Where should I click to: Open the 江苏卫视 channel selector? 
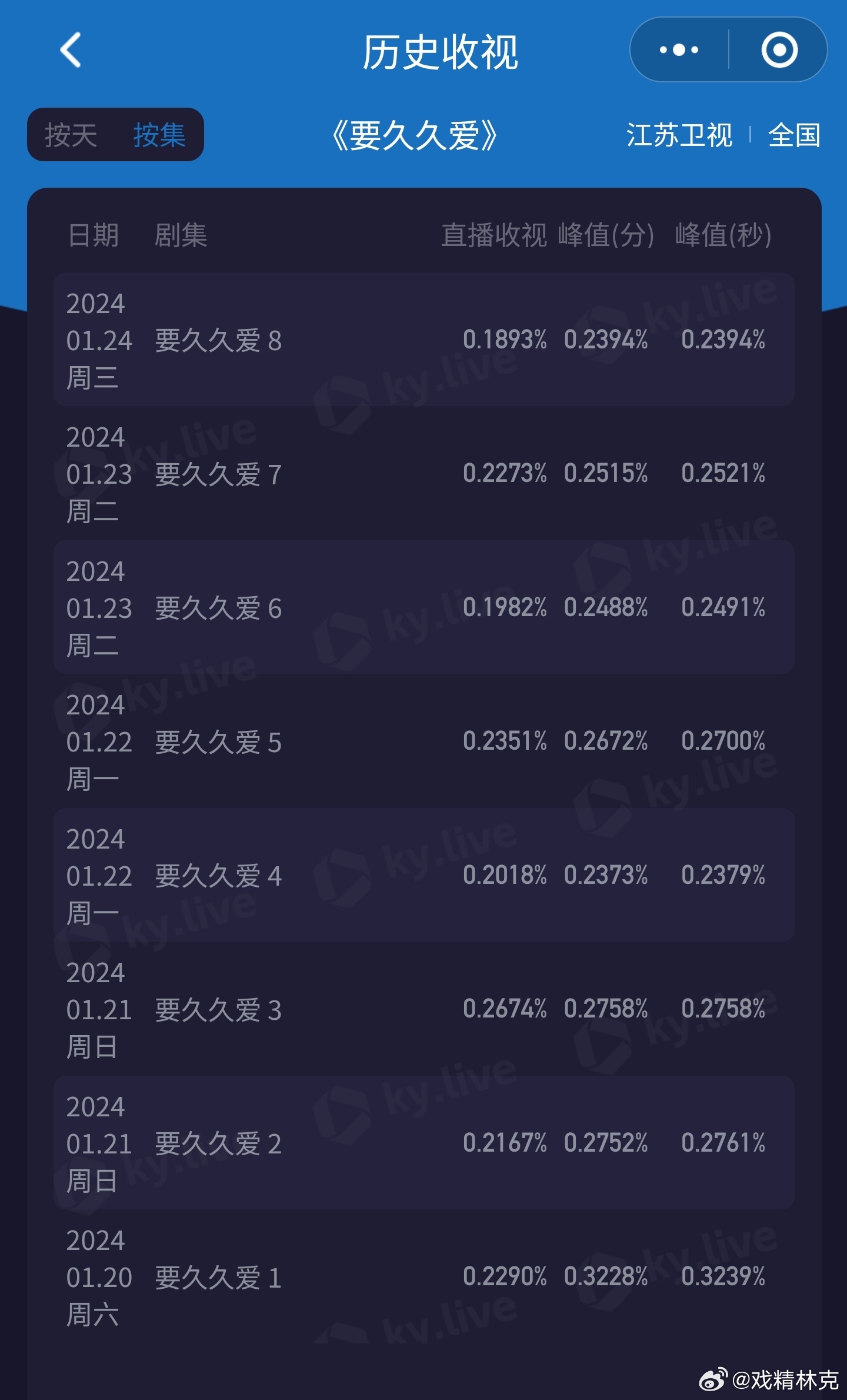[x=679, y=134]
